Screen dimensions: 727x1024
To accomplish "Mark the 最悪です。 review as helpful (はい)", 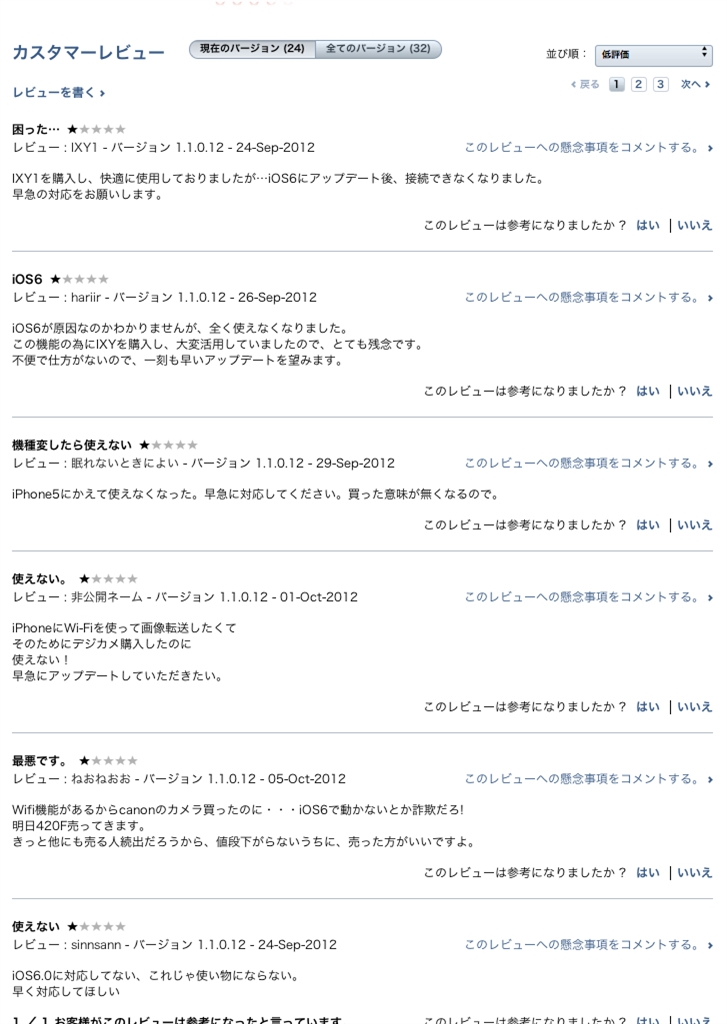I will click(x=648, y=874).
